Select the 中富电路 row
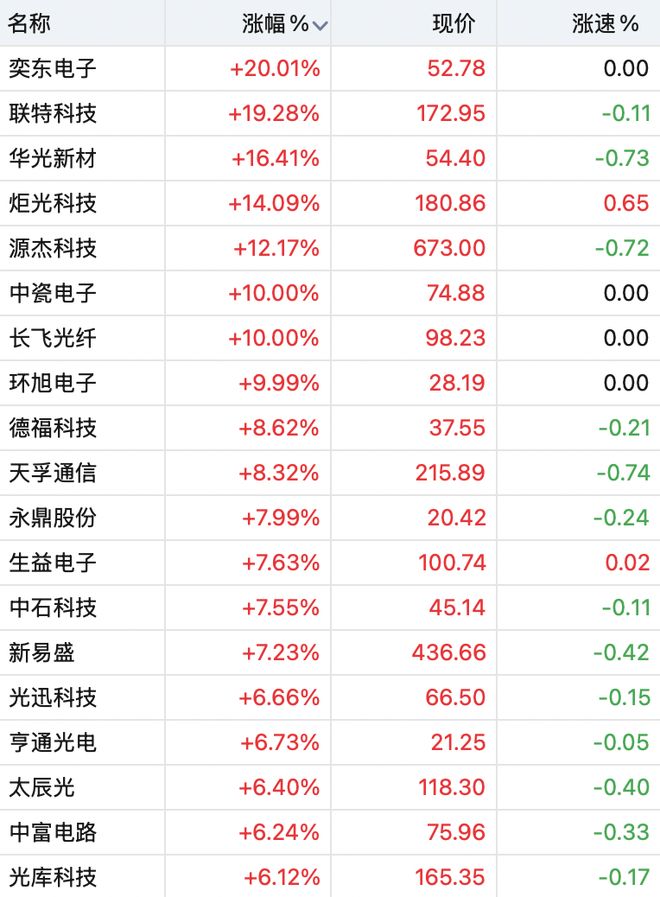660x897 pixels. point(53,832)
